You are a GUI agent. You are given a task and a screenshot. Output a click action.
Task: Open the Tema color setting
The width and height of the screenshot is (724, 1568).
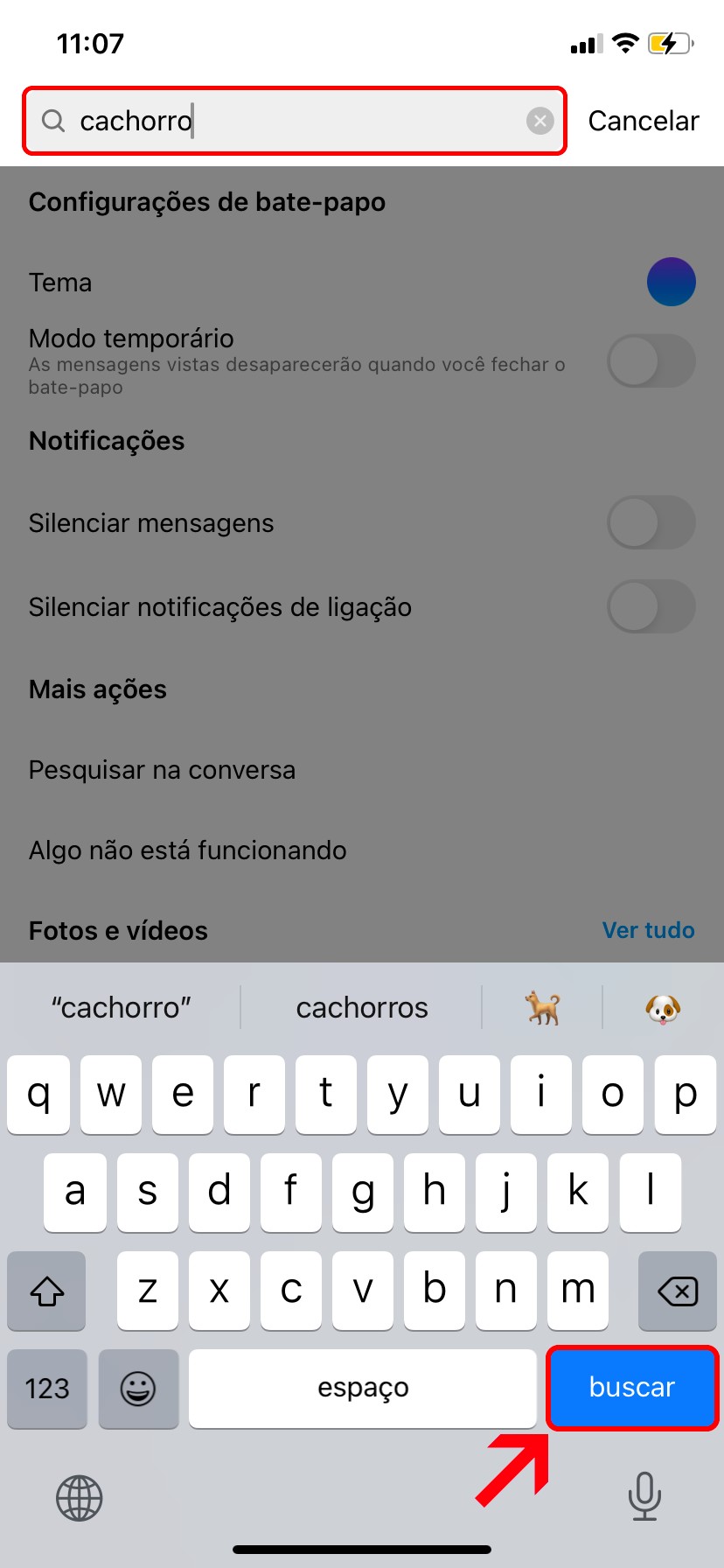click(671, 282)
